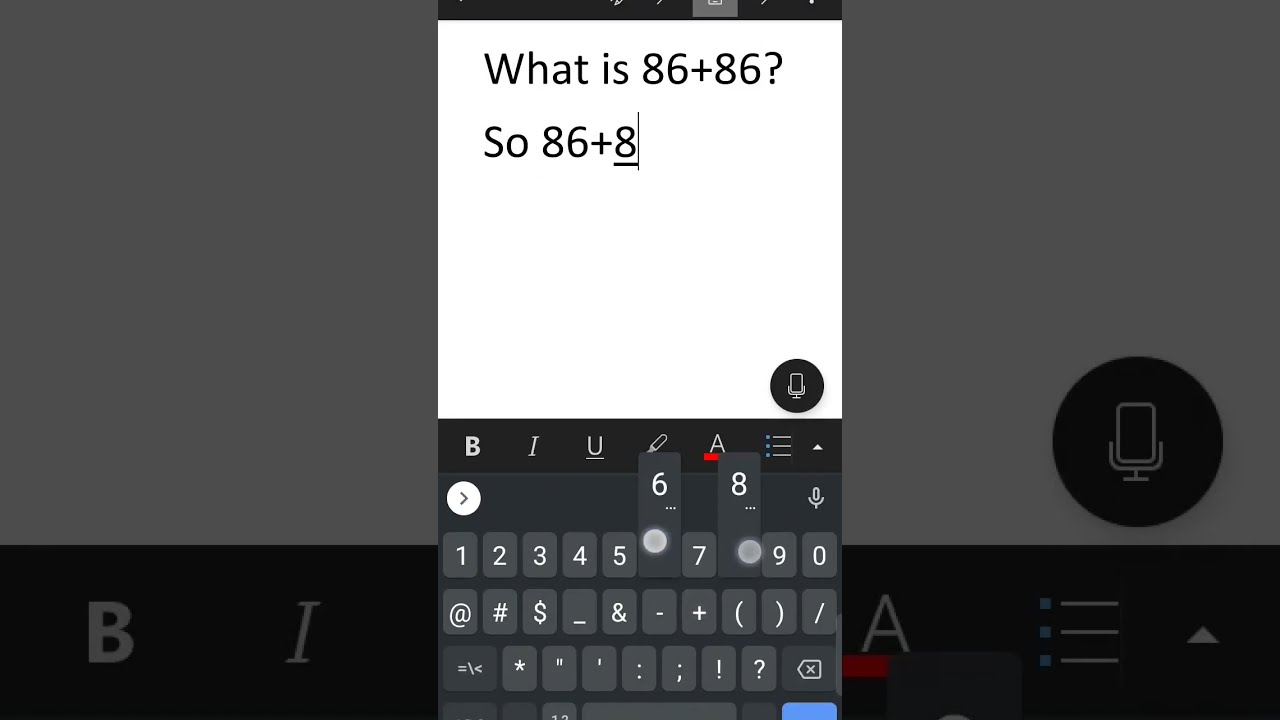This screenshot has height=720, width=1280.
Task: Start dictation with the floating microphone
Action: (796, 385)
